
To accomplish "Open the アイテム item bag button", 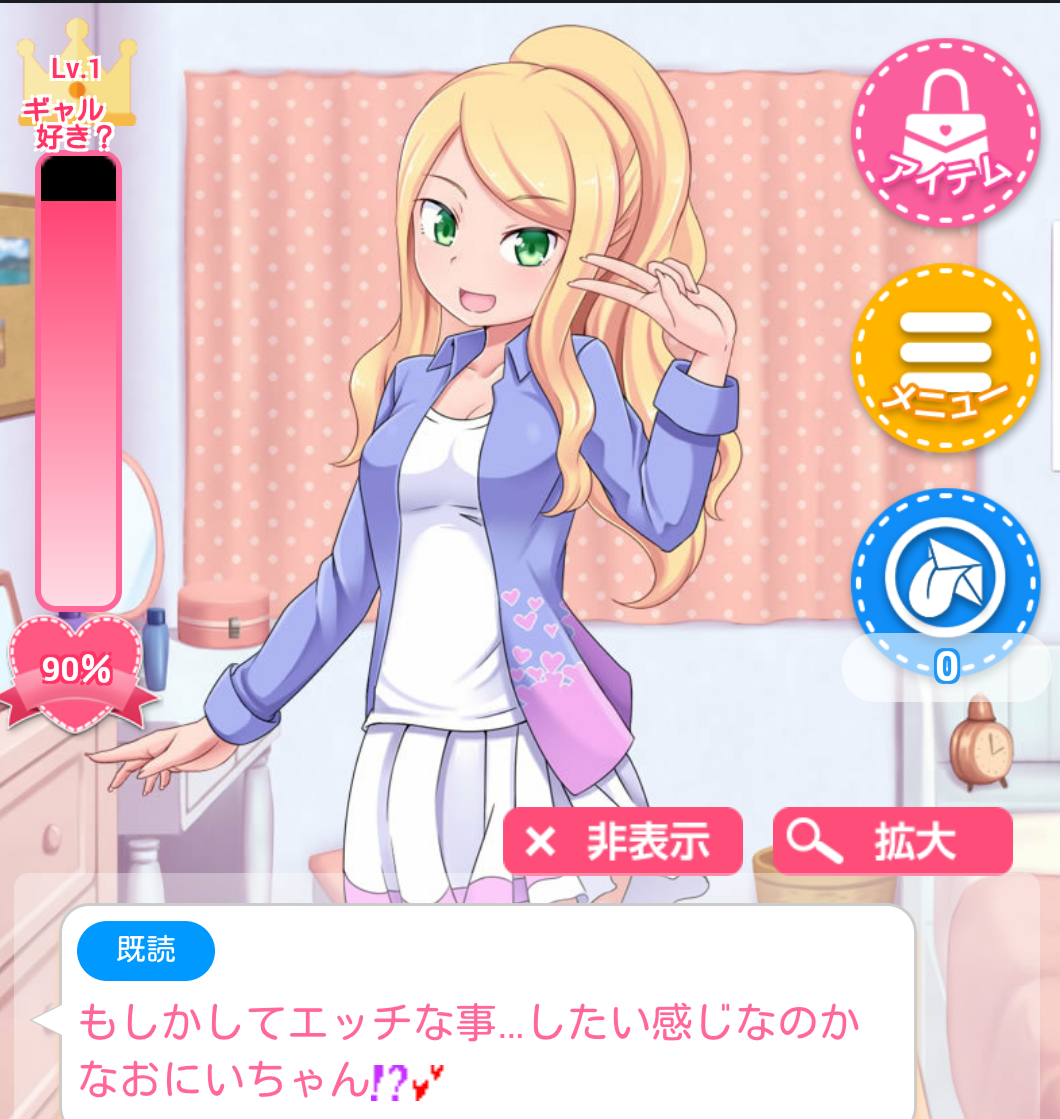I will 945,132.
